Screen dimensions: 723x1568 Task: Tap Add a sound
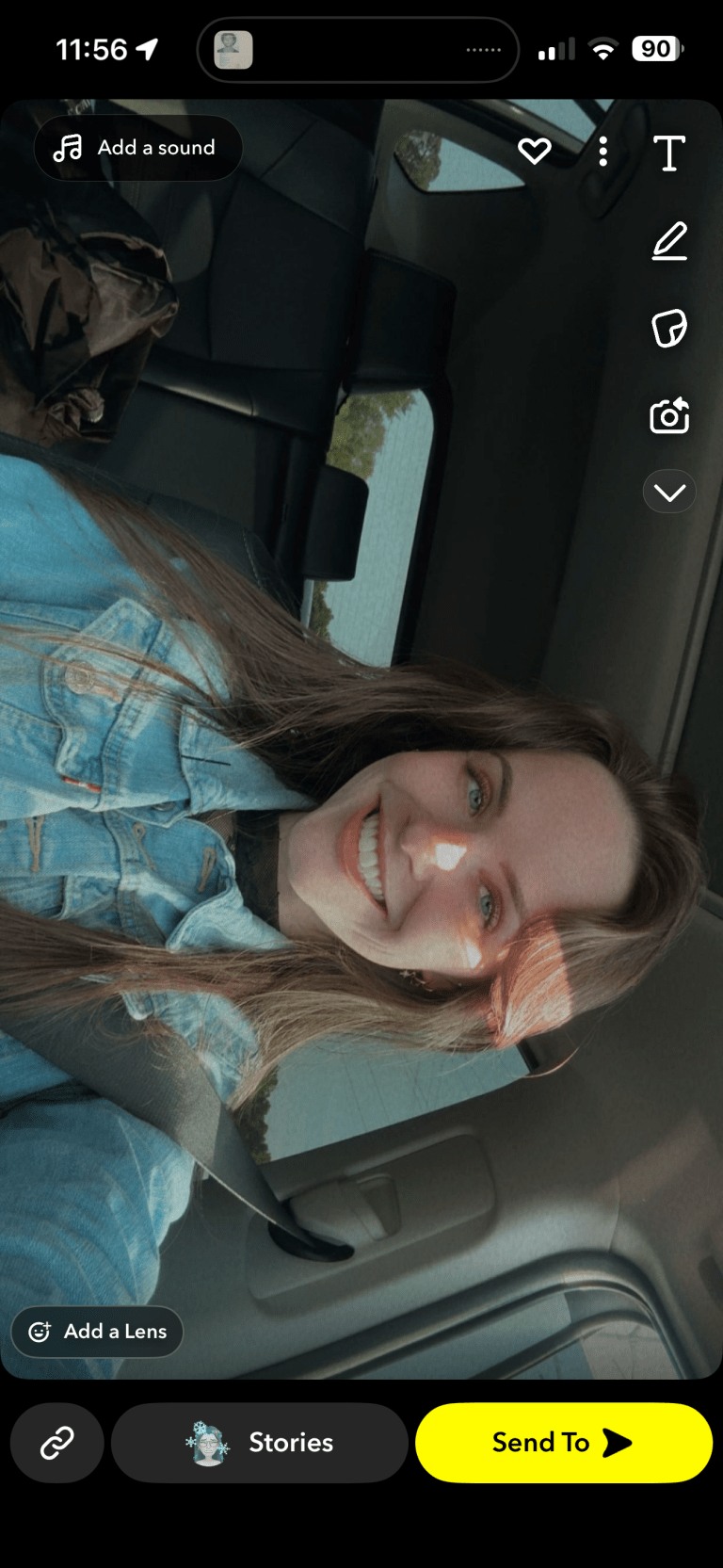tap(137, 148)
